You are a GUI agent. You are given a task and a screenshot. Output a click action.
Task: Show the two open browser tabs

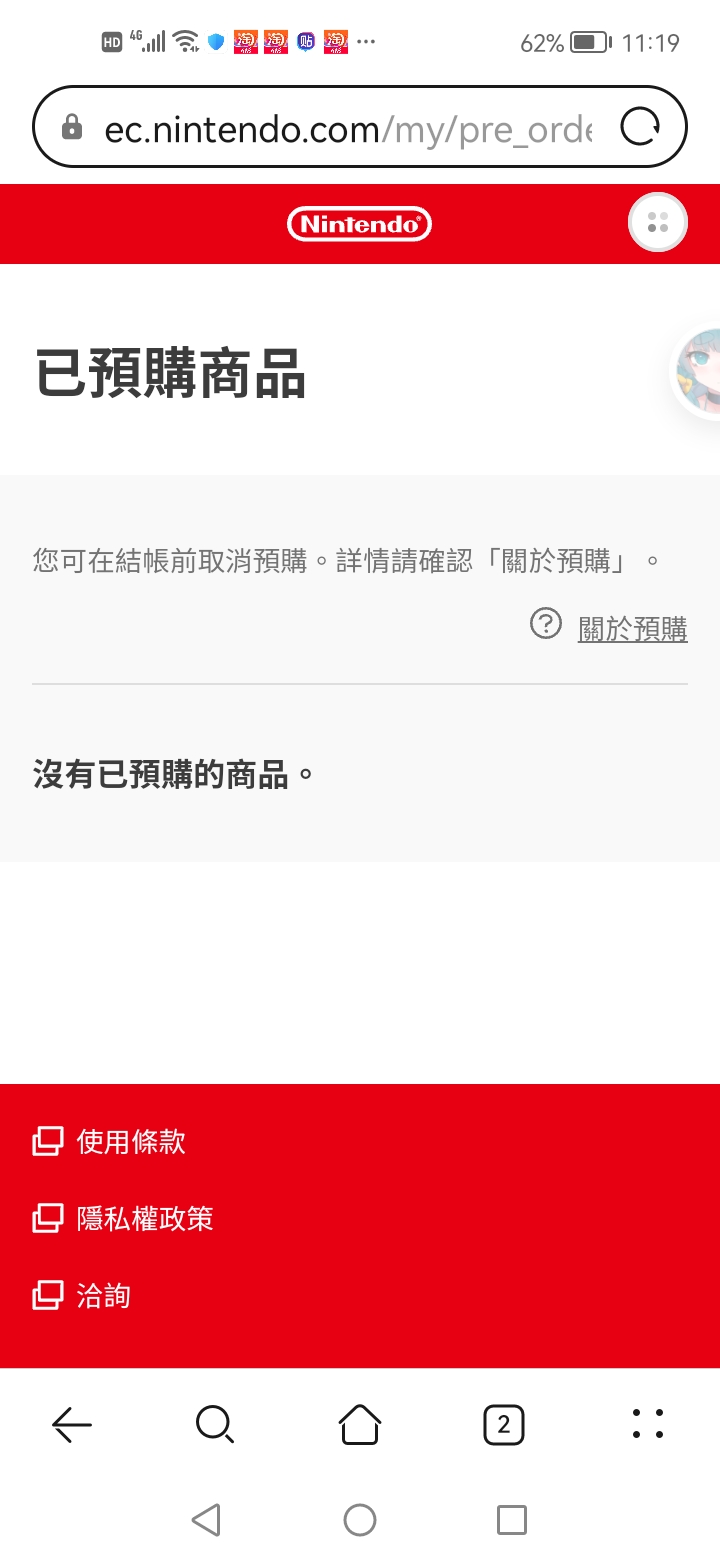(x=503, y=1424)
